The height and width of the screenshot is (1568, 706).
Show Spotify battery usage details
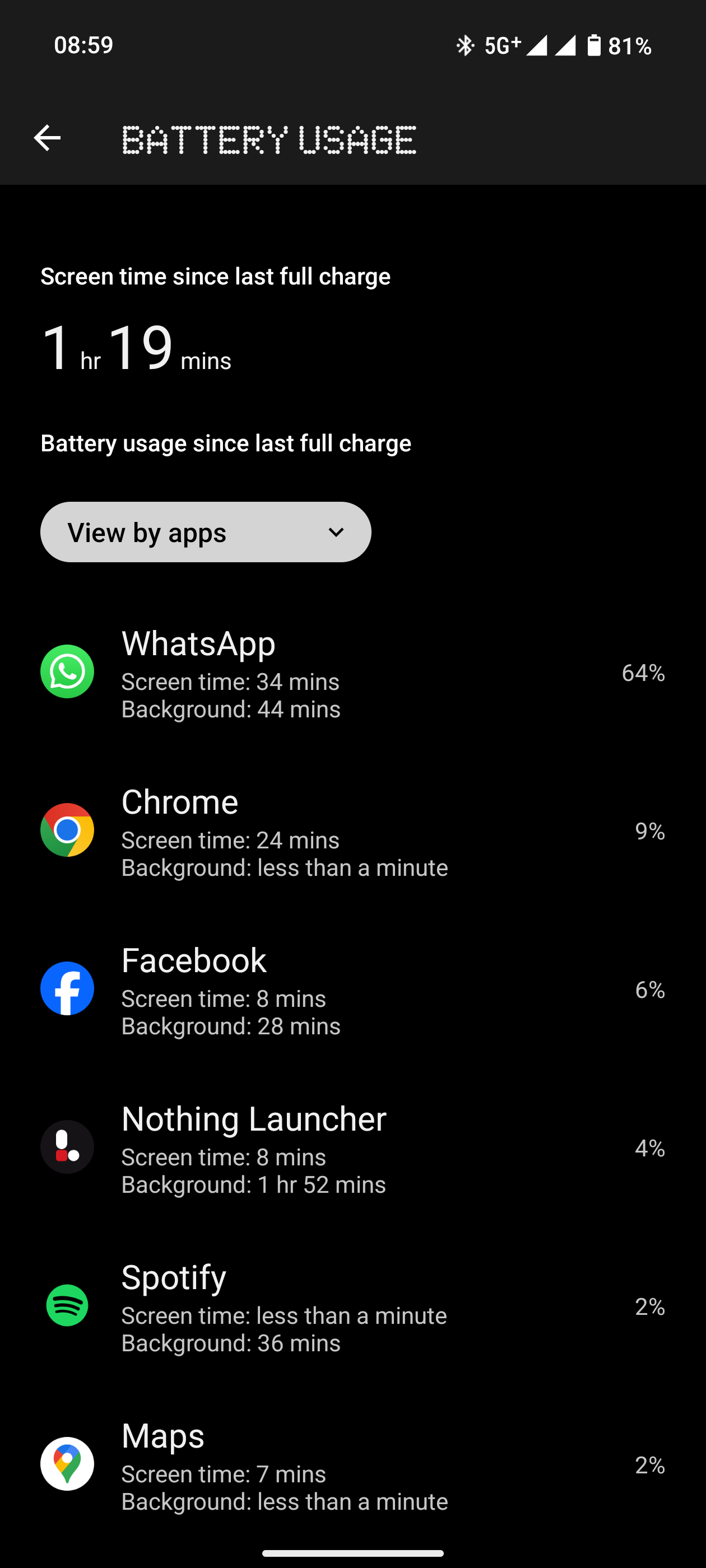click(x=352, y=1306)
